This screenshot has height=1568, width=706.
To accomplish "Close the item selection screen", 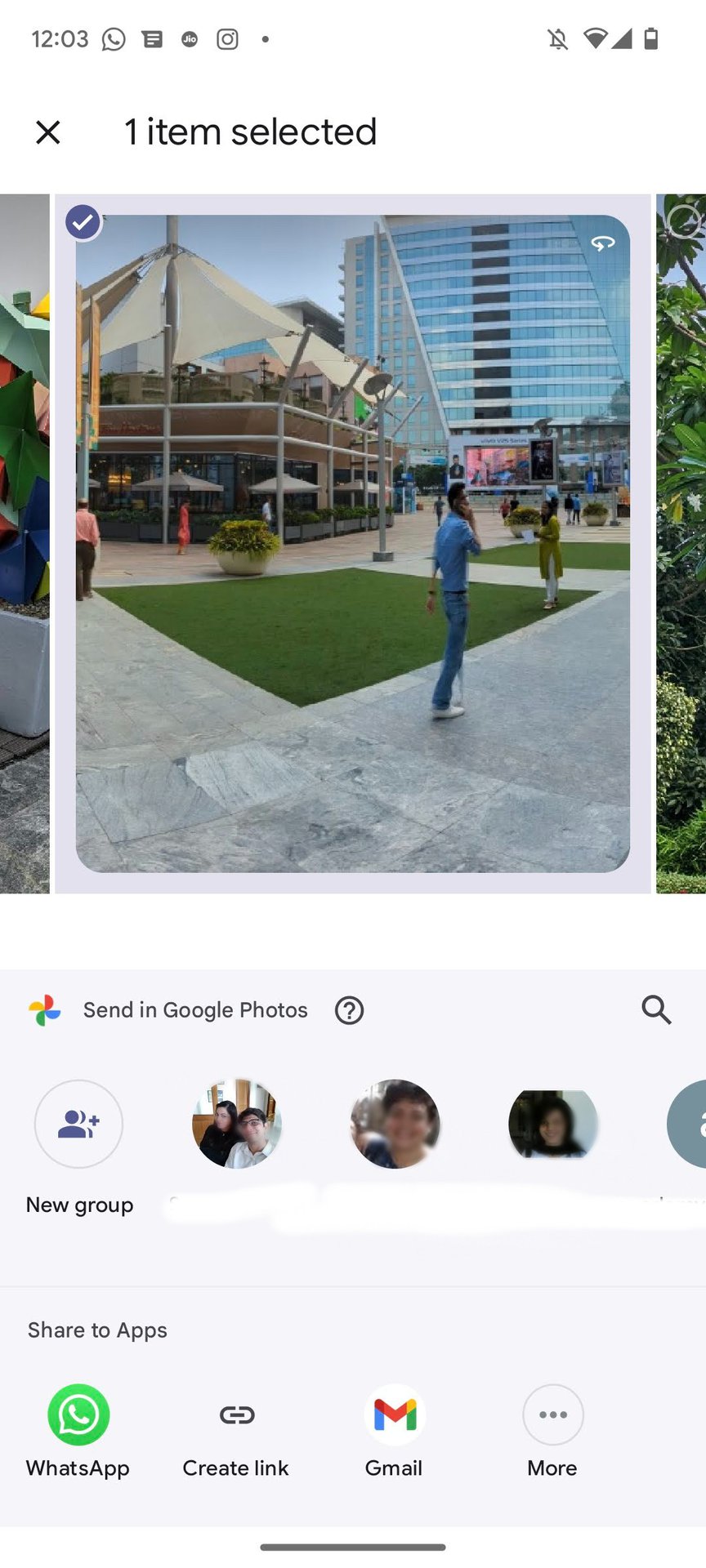I will (48, 131).
